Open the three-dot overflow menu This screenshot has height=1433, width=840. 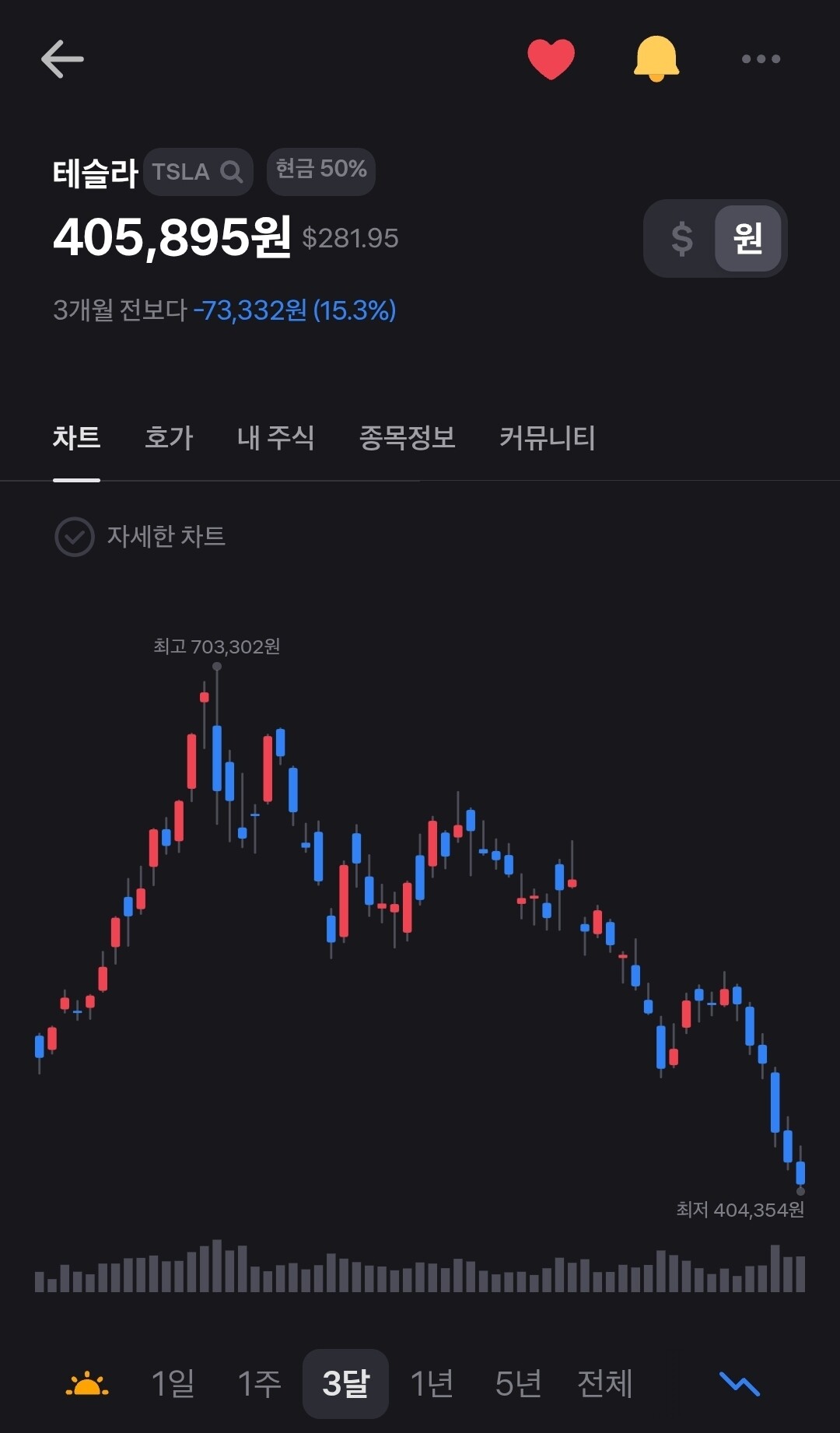pyautogui.click(x=761, y=59)
